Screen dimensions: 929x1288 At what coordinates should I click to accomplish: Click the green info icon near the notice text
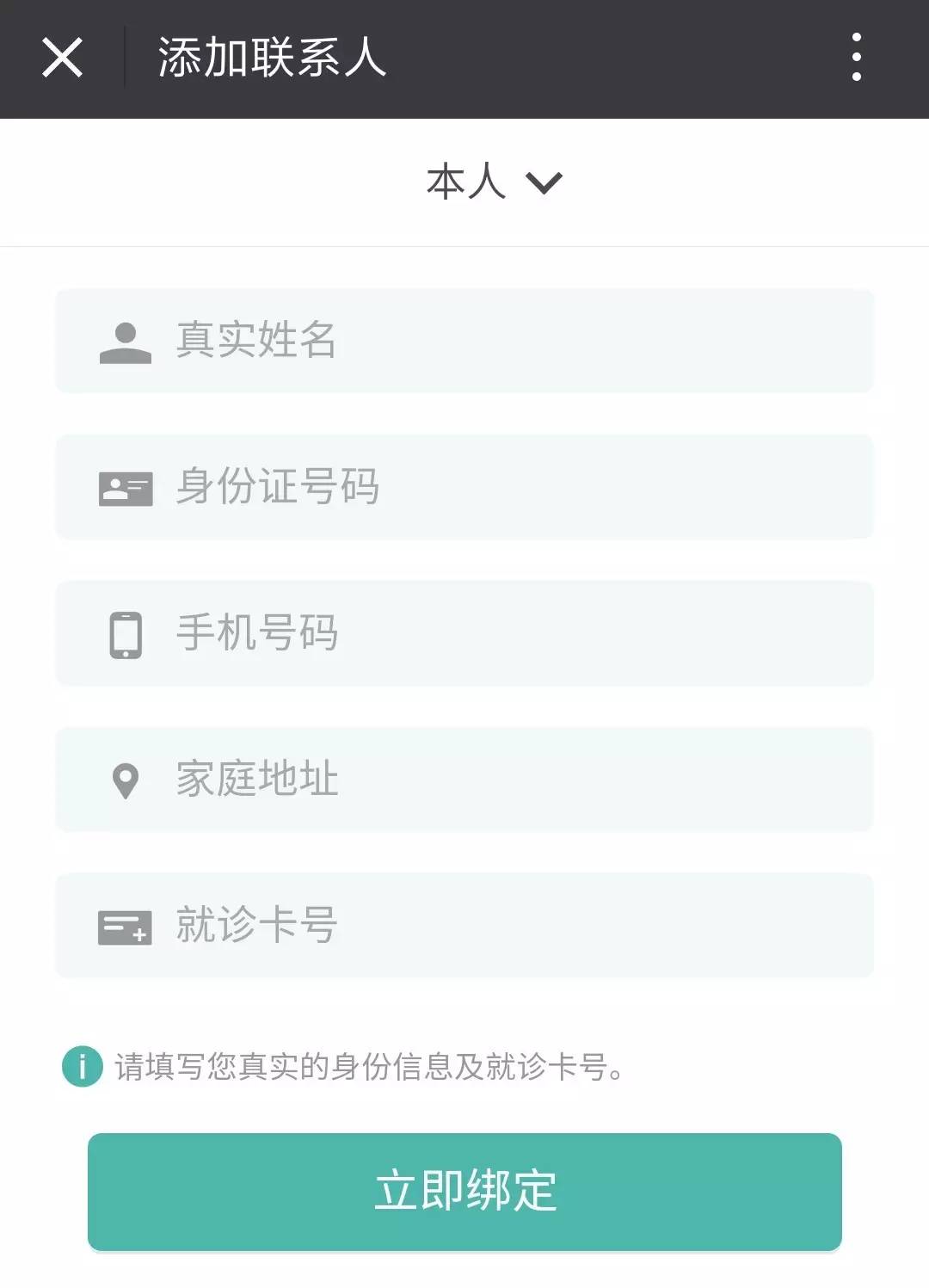[80, 1069]
